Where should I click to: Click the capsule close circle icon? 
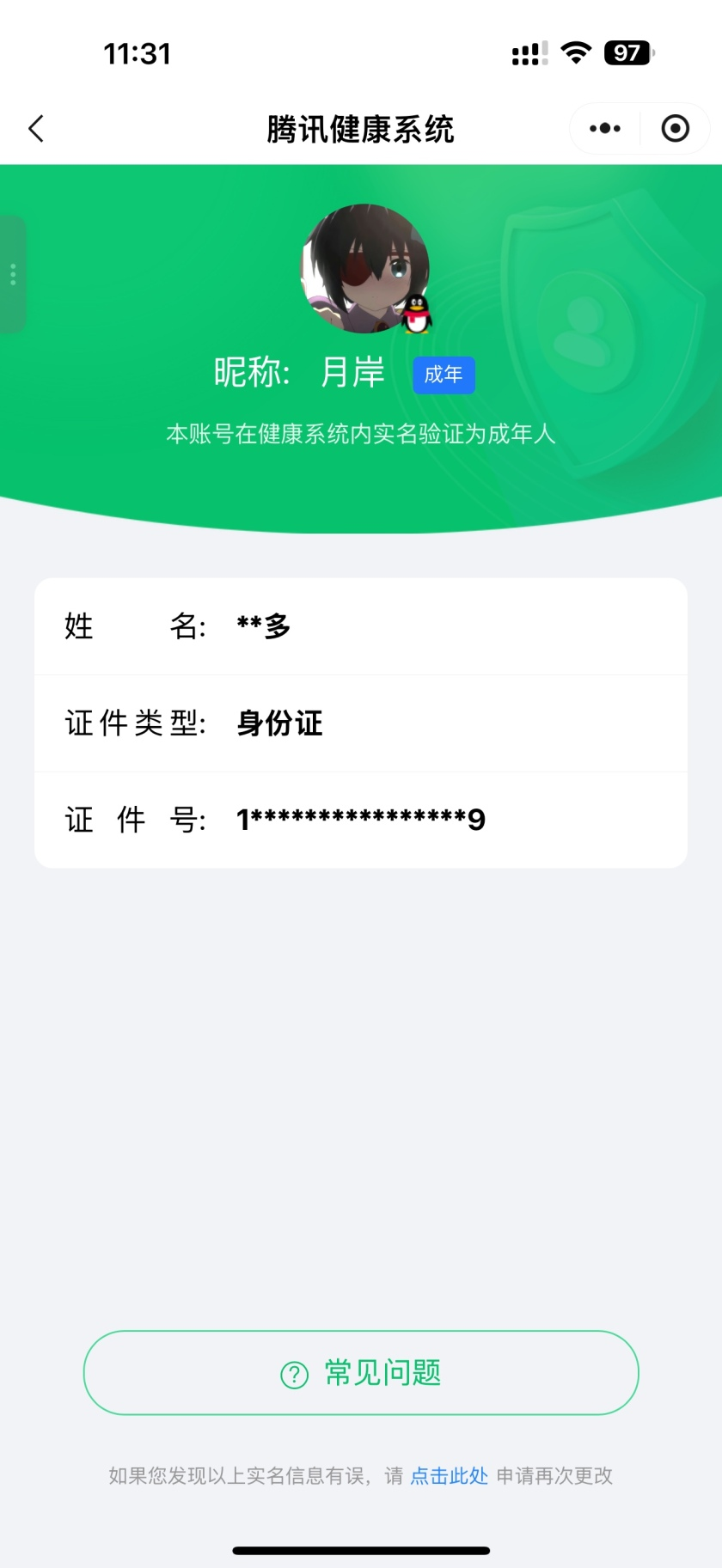676,127
